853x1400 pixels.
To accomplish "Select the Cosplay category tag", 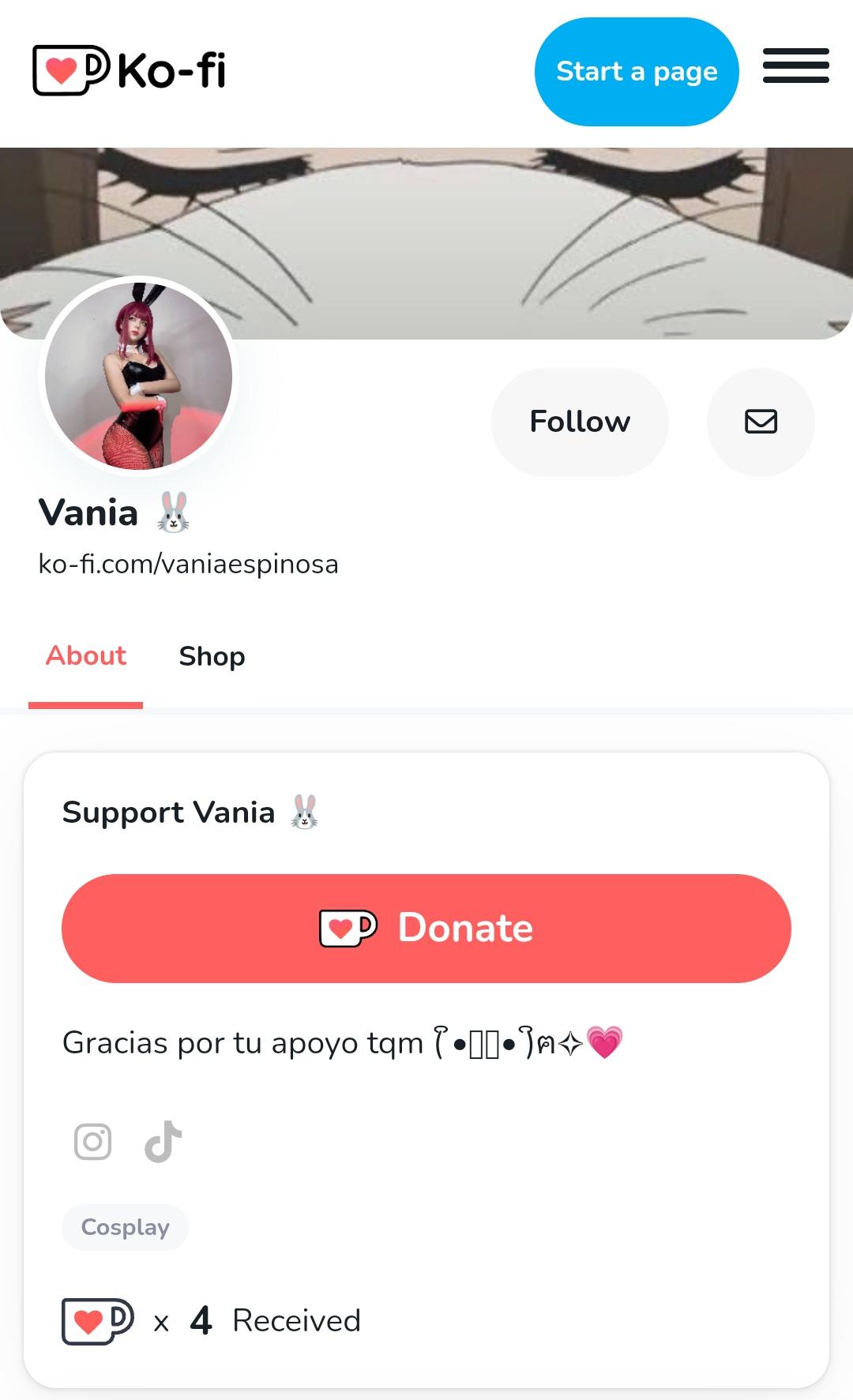I will tap(125, 1227).
